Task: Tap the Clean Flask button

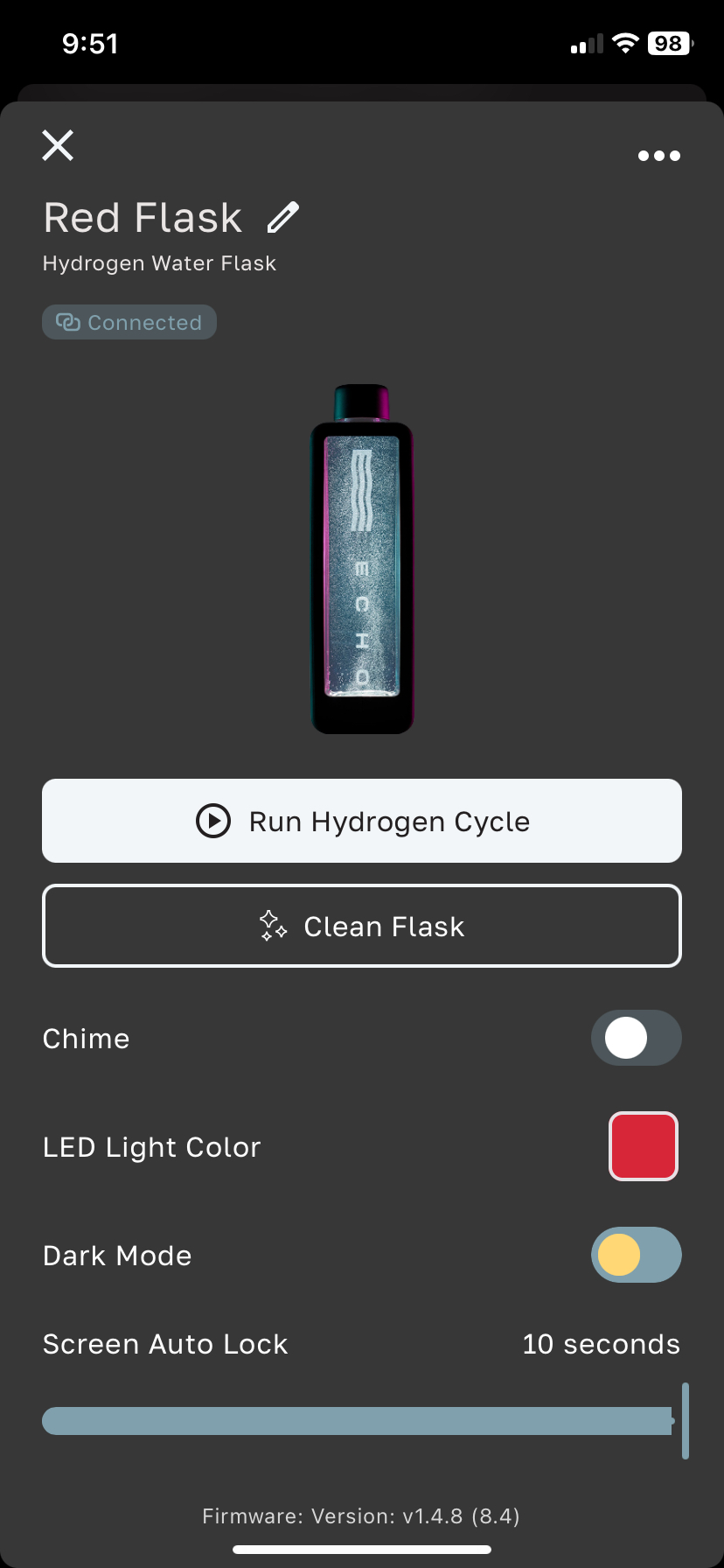Action: [362, 926]
